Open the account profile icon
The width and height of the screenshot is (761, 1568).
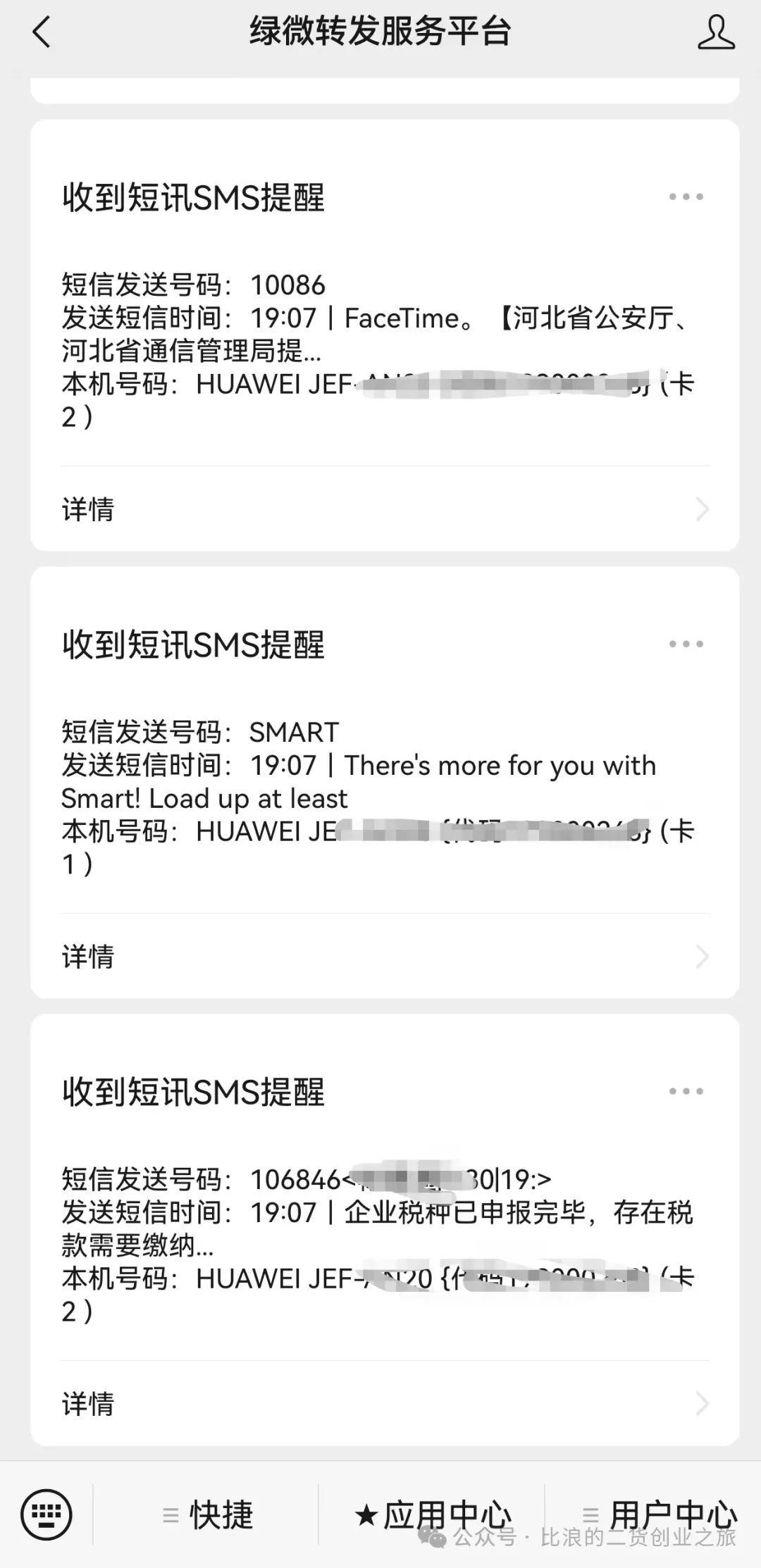click(x=716, y=32)
